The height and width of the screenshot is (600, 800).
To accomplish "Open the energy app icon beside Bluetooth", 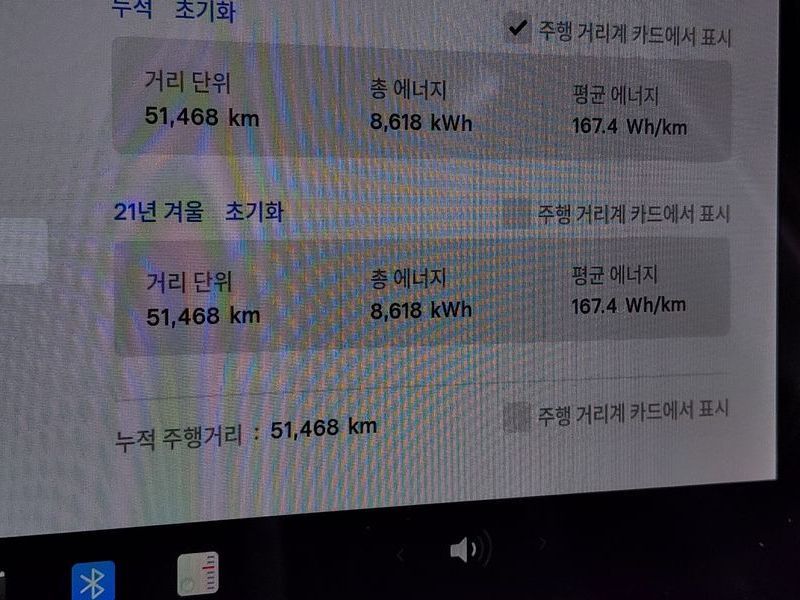I will [x=197, y=575].
